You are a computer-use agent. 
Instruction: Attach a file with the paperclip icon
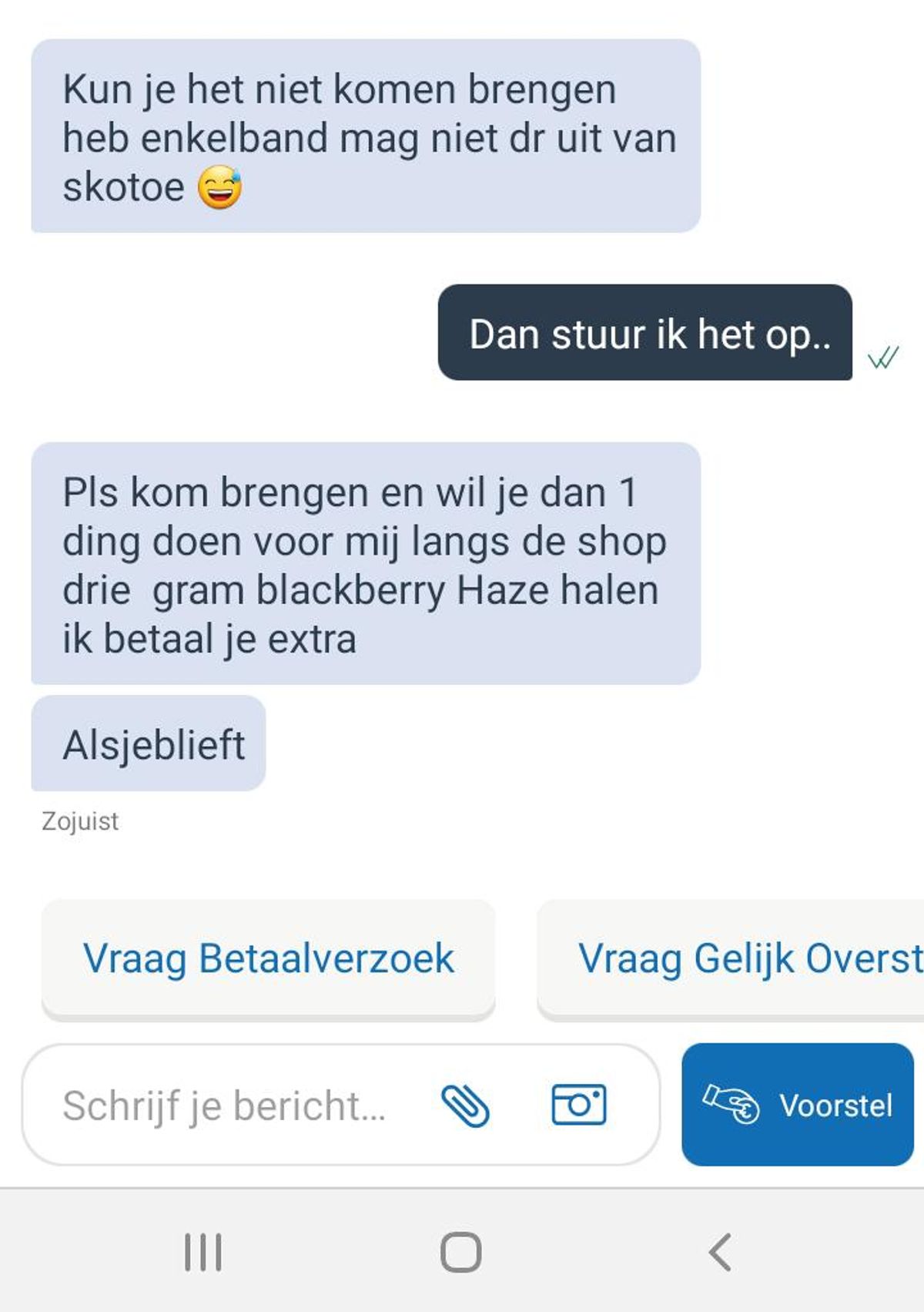(x=465, y=1106)
